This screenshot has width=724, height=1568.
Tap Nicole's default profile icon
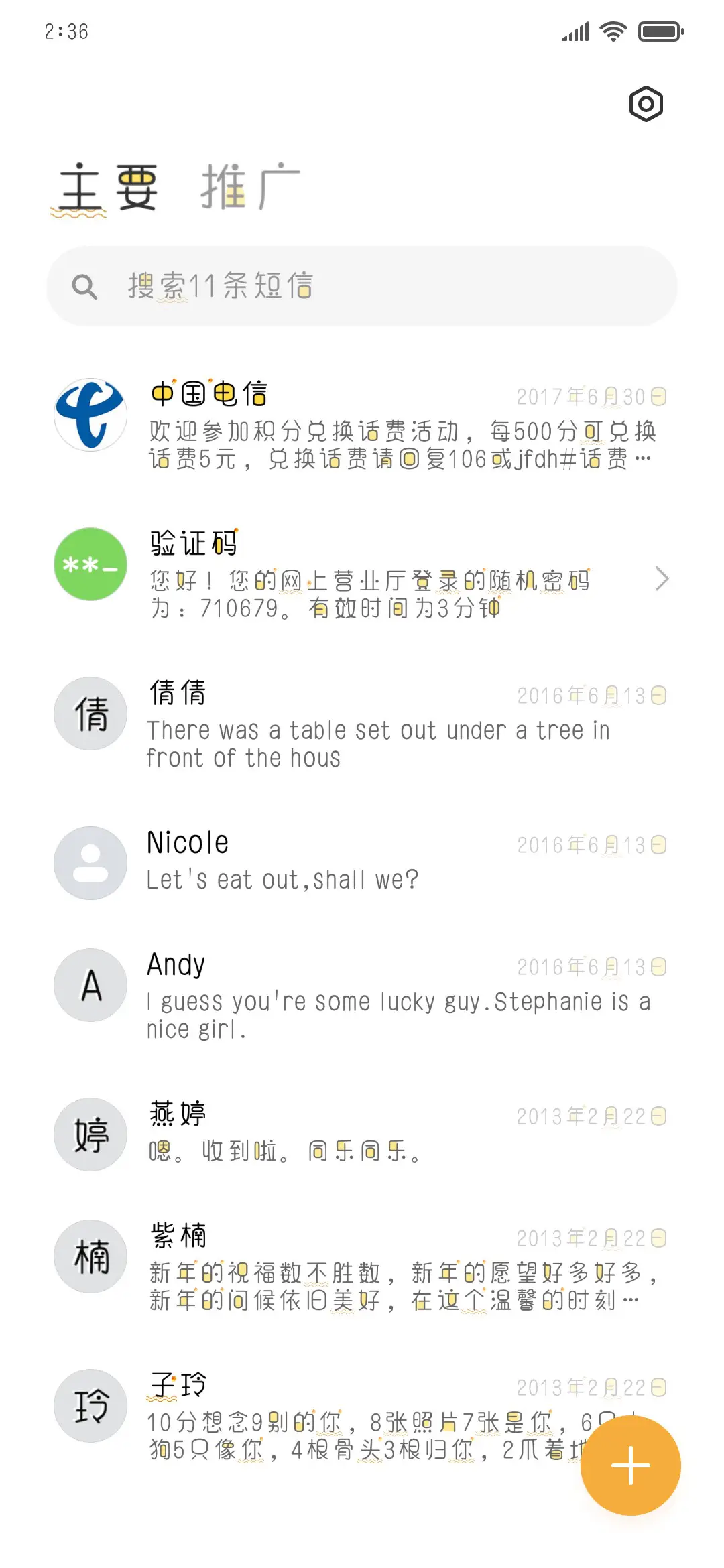click(x=90, y=863)
